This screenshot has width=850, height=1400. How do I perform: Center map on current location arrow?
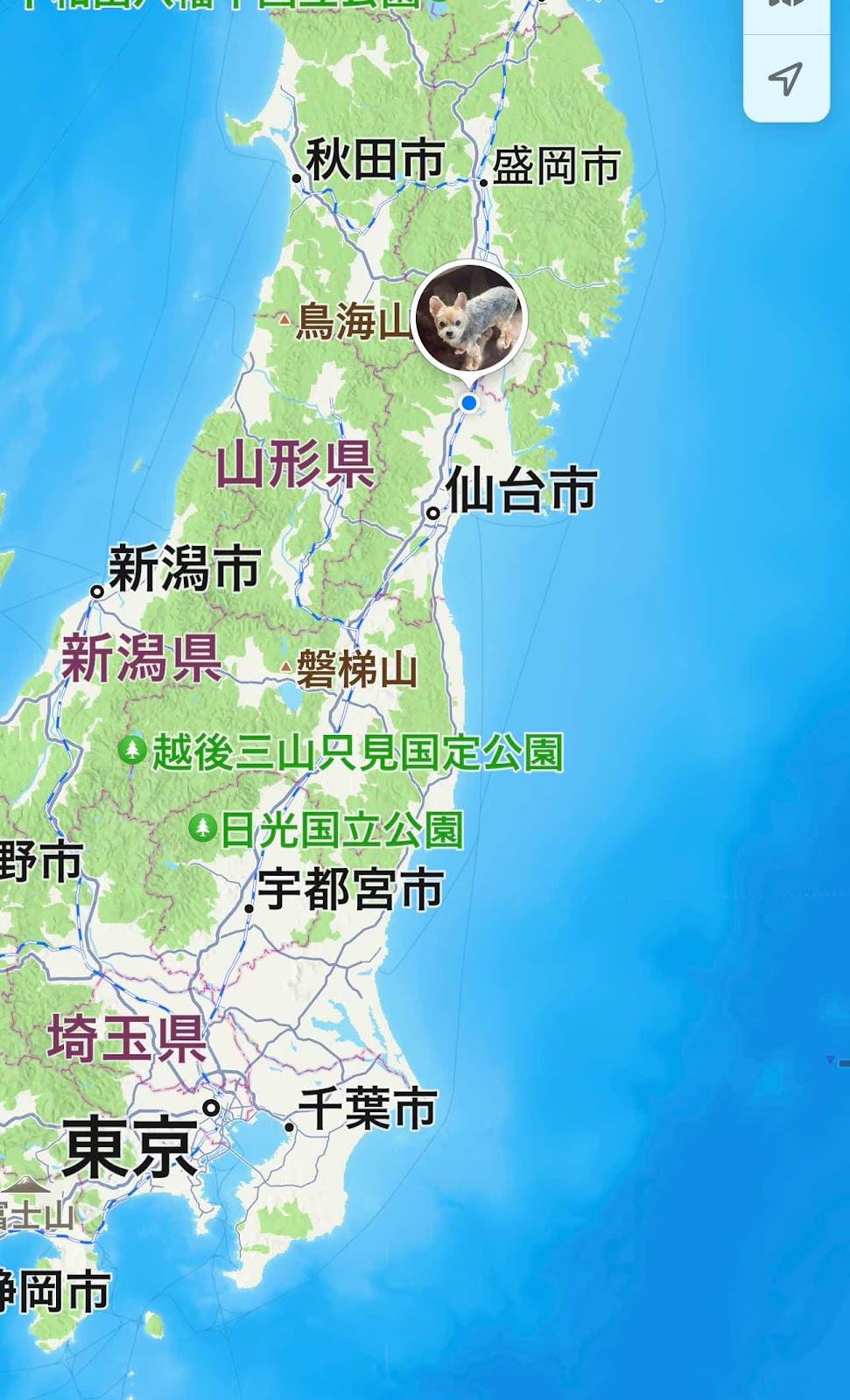[x=785, y=79]
